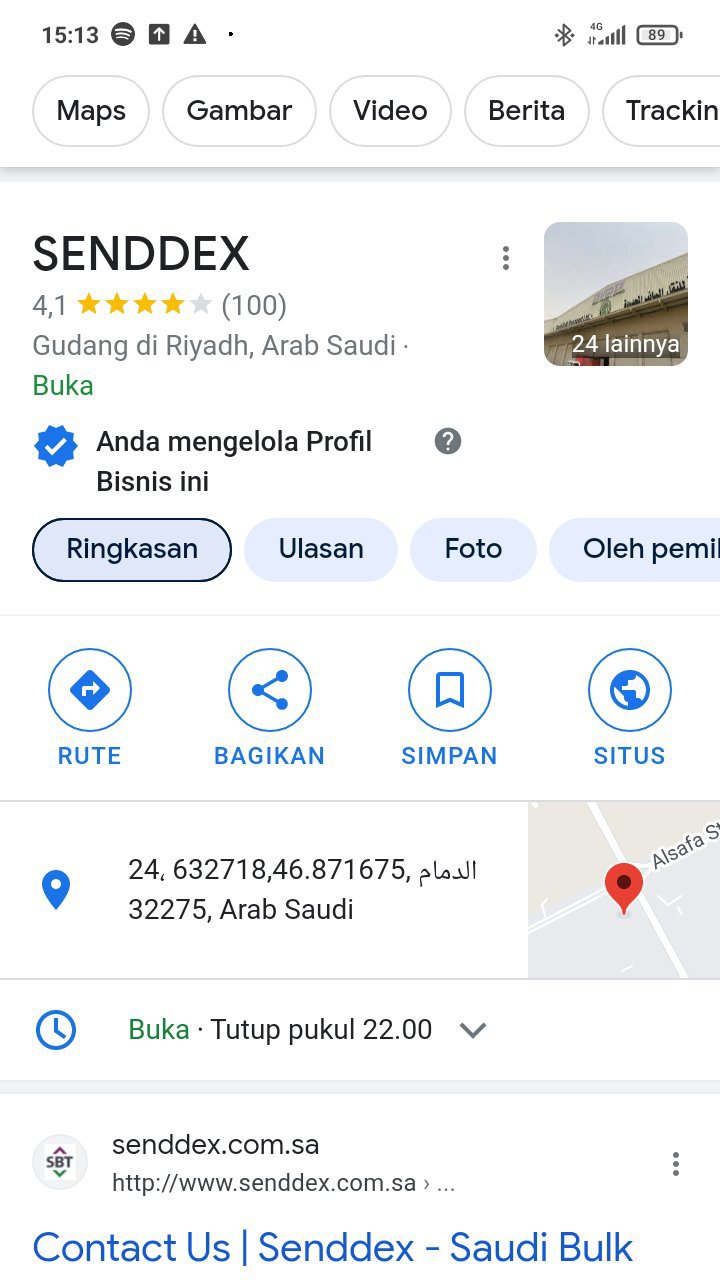Viewport: 720px width, 1280px height.
Task: Switch to Video results
Action: [390, 111]
